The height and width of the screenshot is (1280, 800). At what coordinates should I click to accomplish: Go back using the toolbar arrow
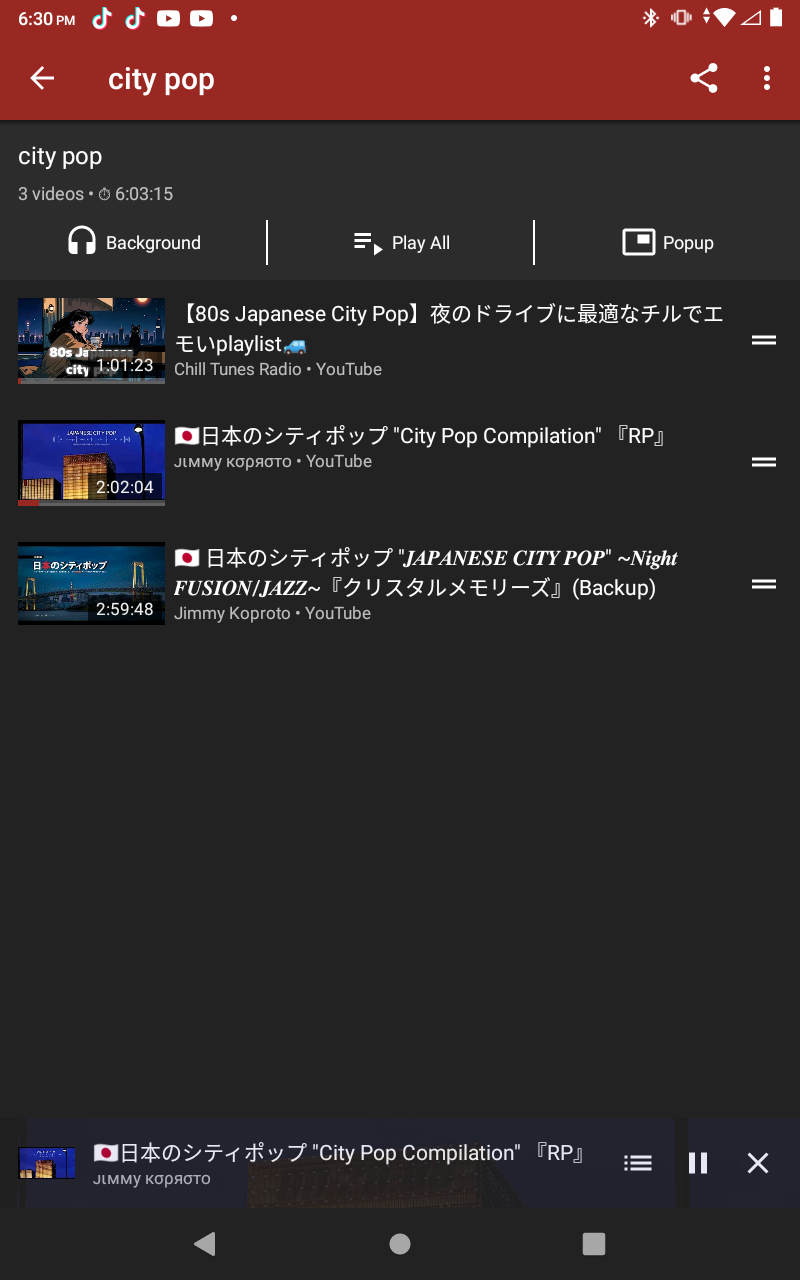42,79
